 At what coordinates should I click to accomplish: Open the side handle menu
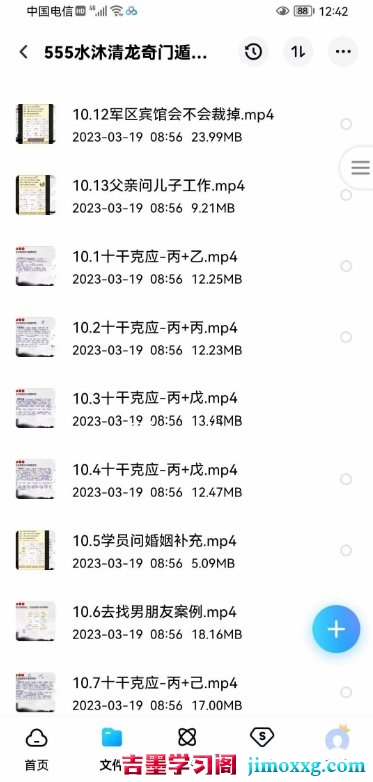[x=358, y=168]
